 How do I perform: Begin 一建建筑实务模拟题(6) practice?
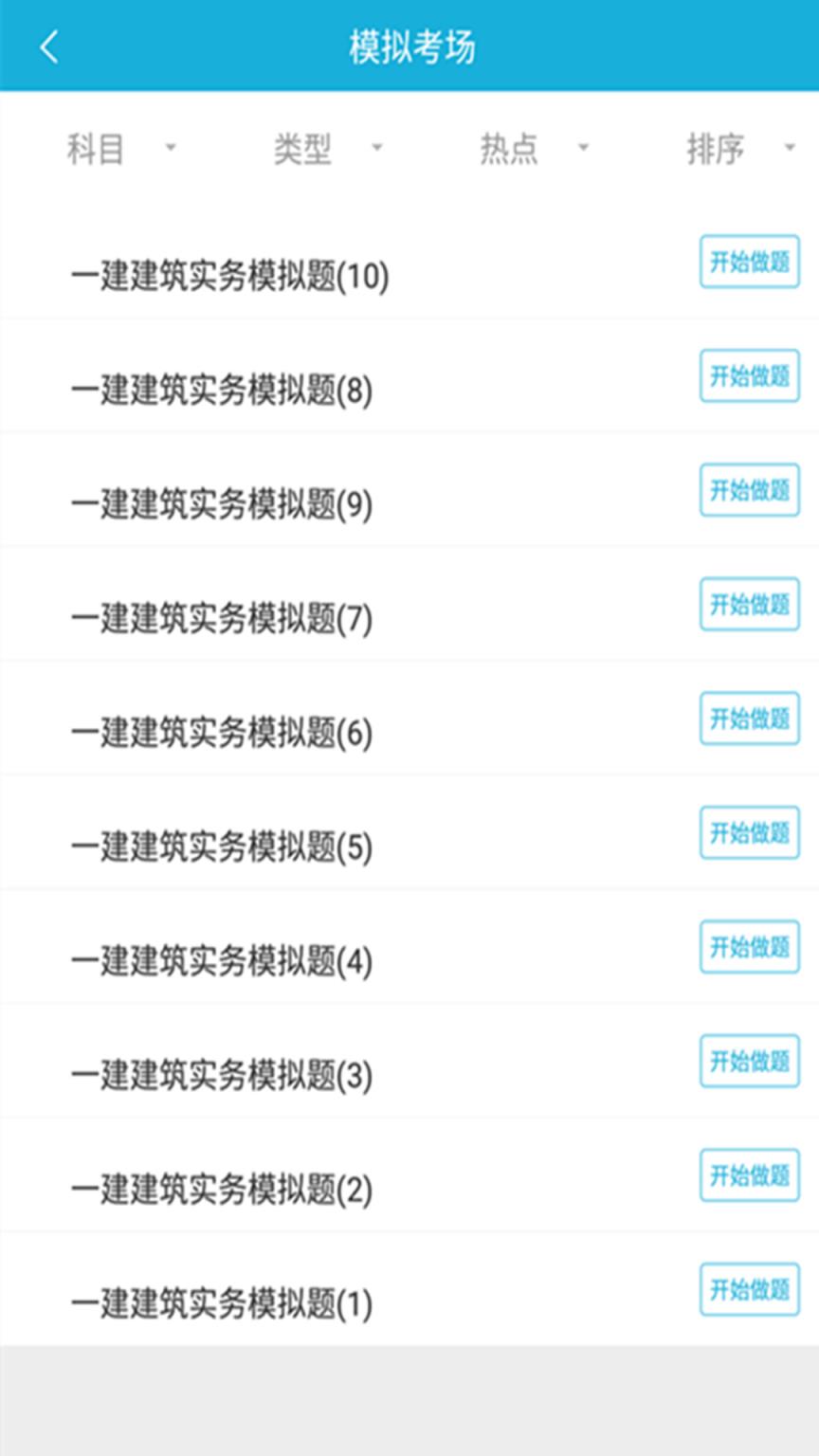[x=749, y=718]
